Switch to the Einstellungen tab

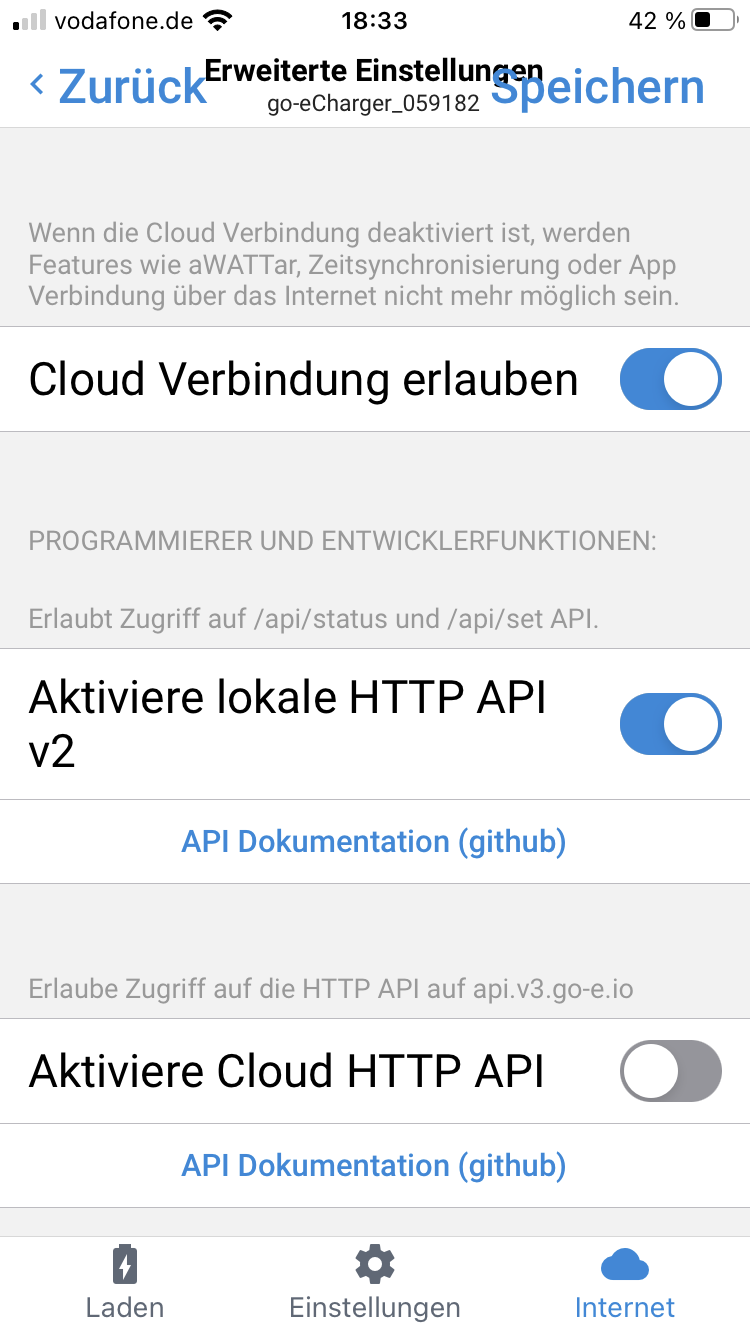coord(374,1284)
